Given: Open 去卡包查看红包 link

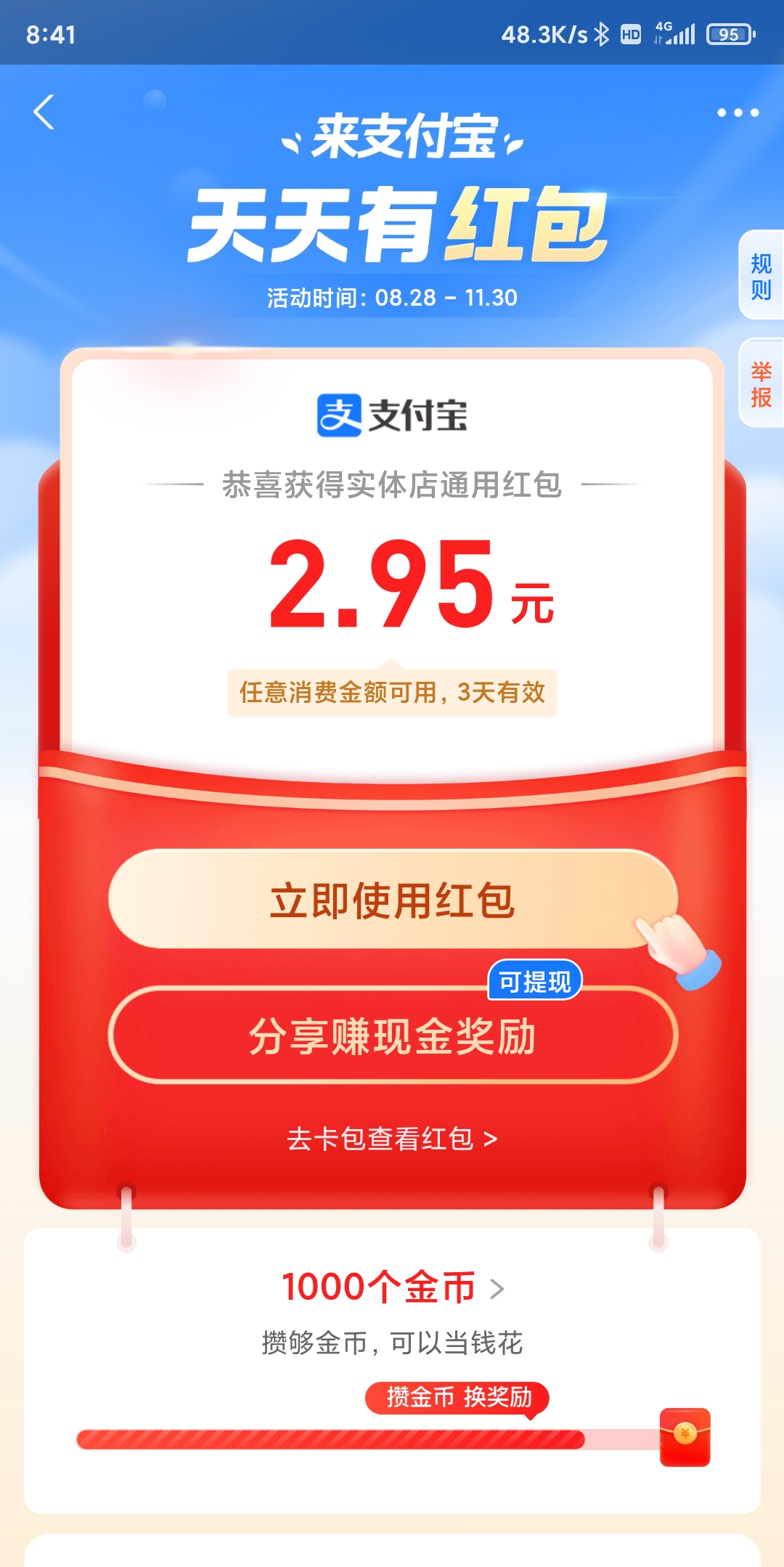Looking at the screenshot, I should (x=392, y=1139).
